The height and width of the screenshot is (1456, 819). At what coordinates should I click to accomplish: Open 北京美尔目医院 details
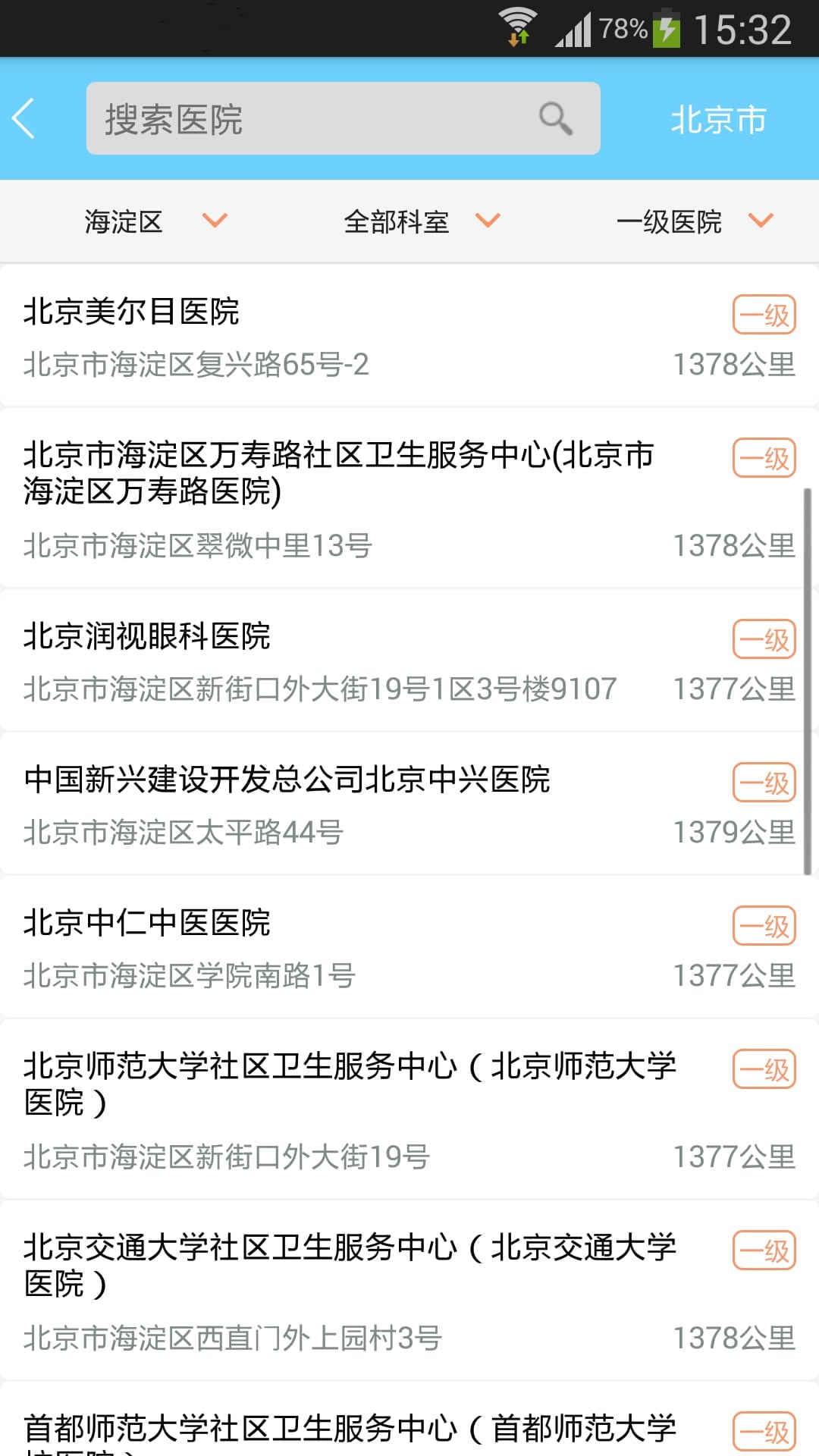[x=303, y=334]
